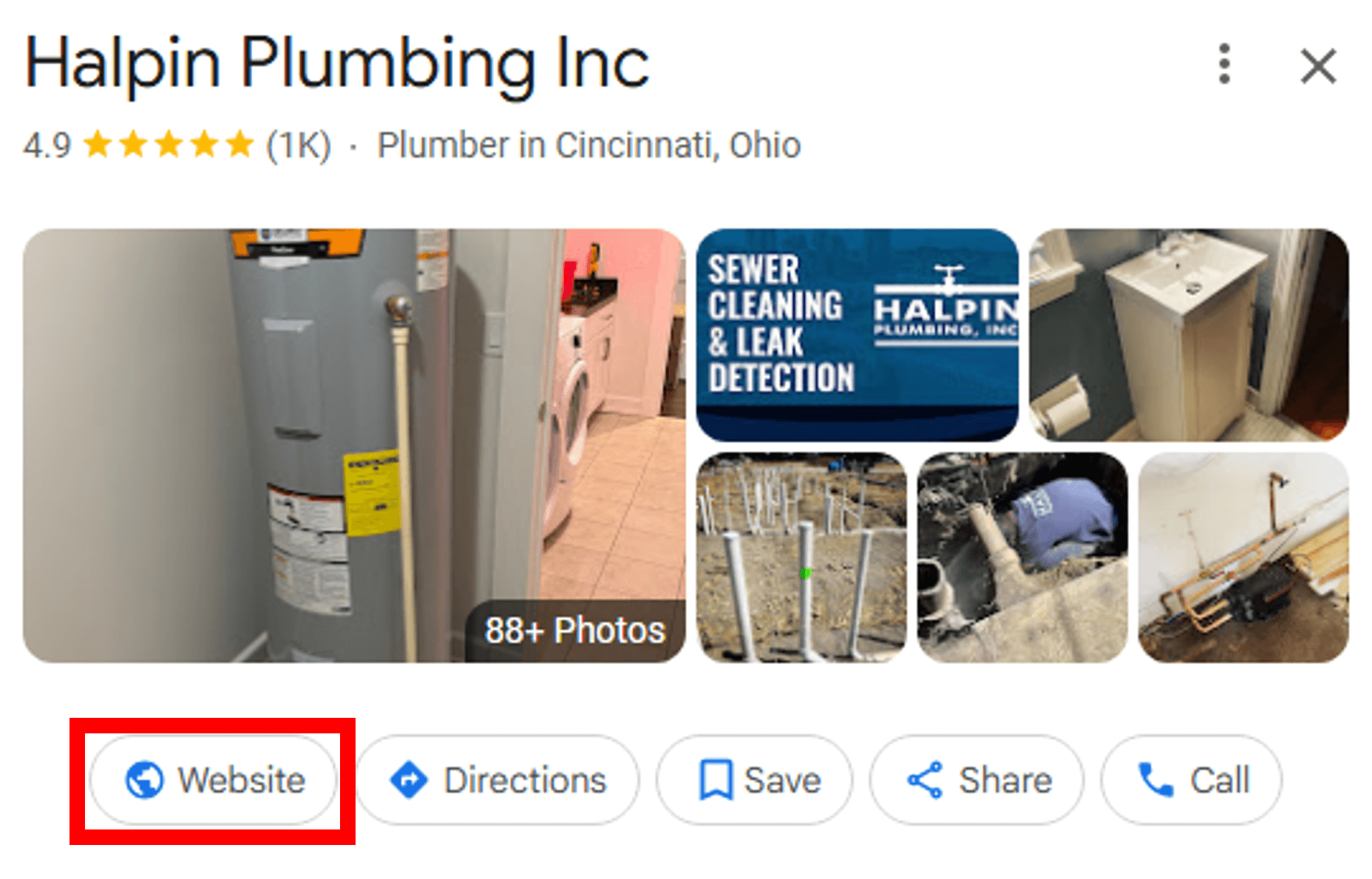
Task: Close the Halpin Plumbing panel
Action: click(1318, 66)
